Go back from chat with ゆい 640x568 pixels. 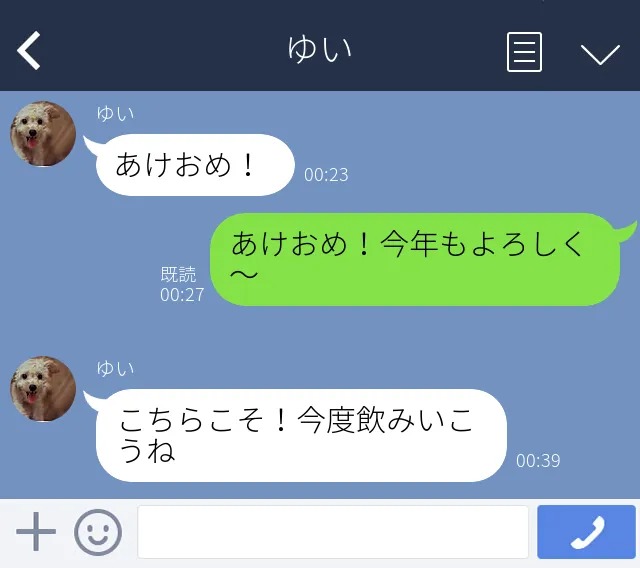point(30,51)
